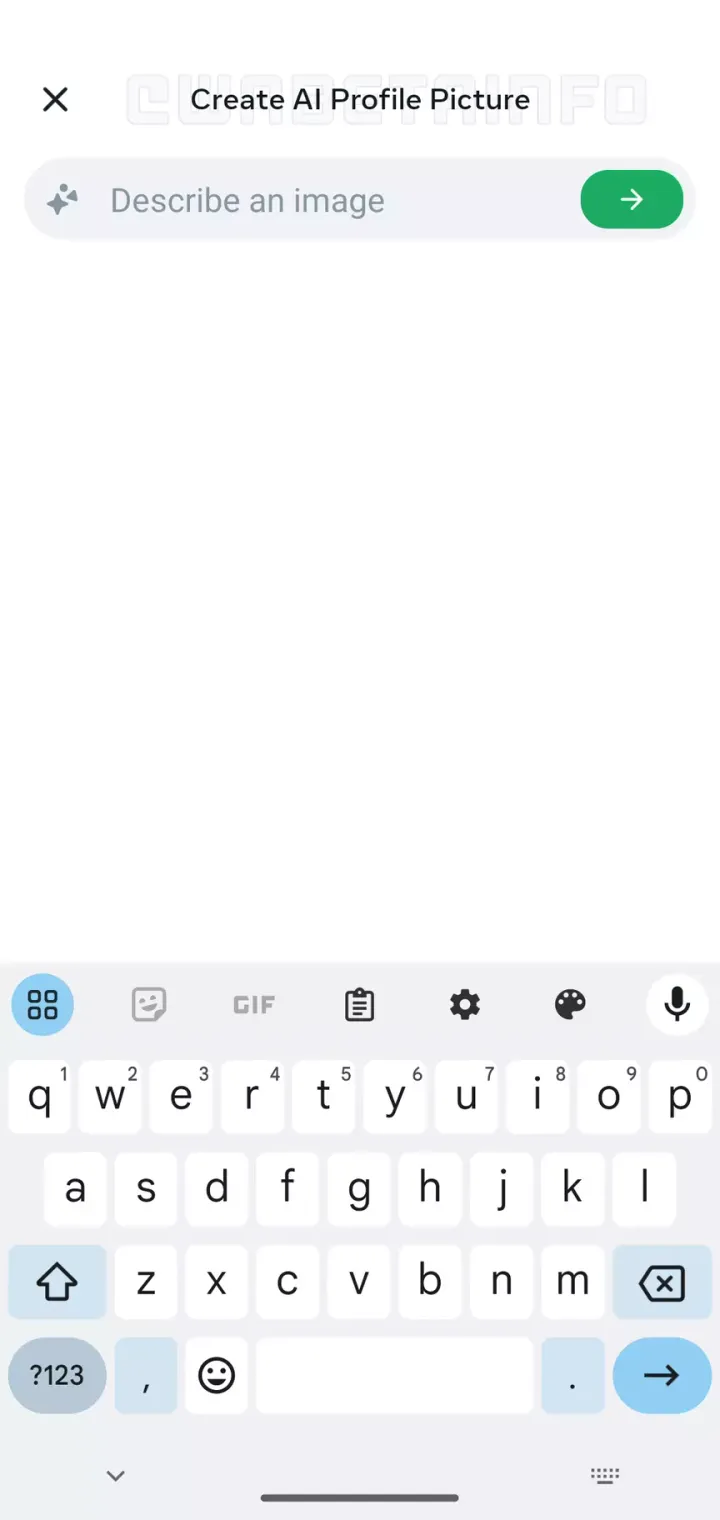Submit the prompt with the green arrow button
Image resolution: width=720 pixels, height=1520 pixels.
point(631,199)
